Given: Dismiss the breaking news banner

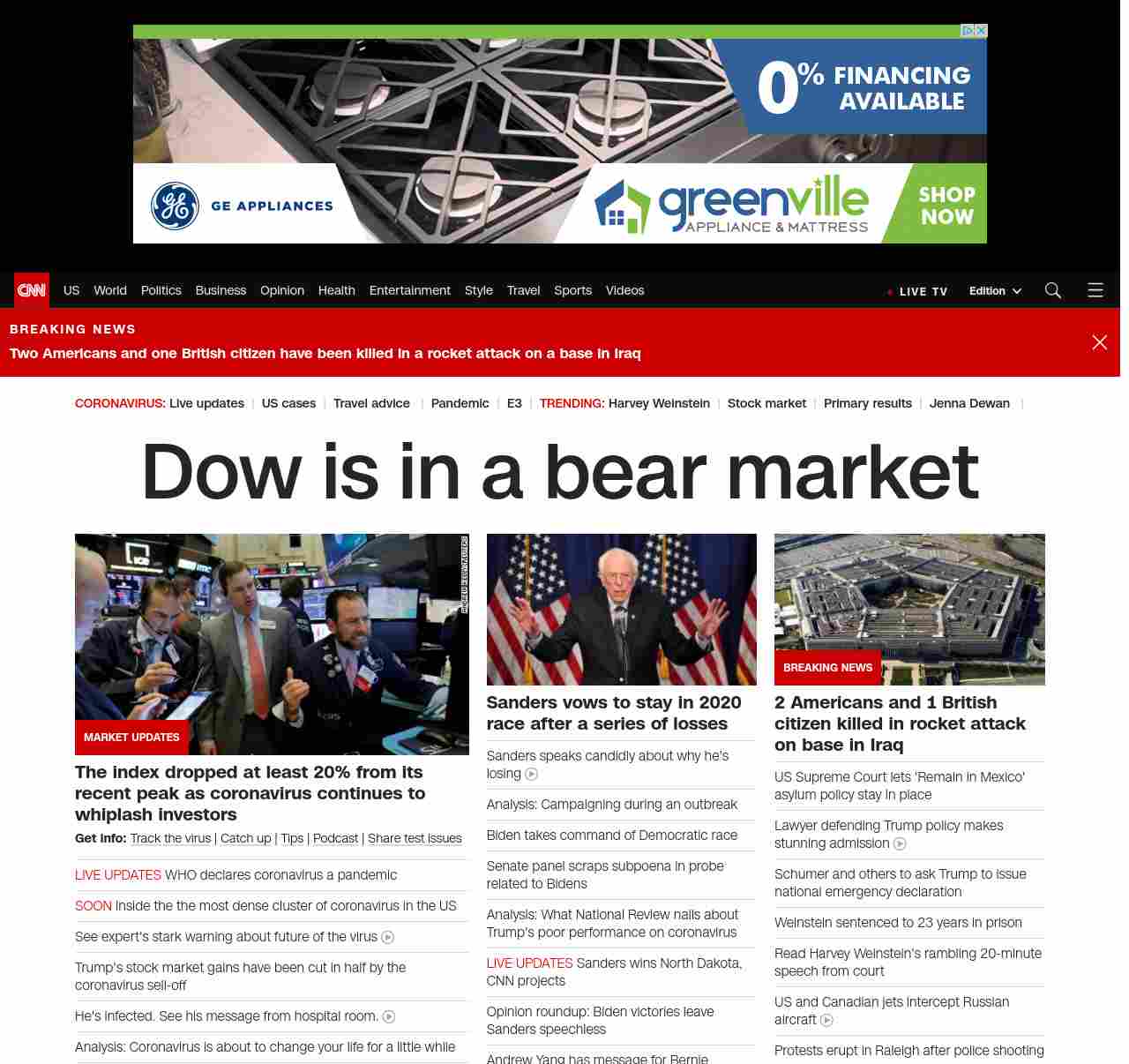Looking at the screenshot, I should point(1099,342).
